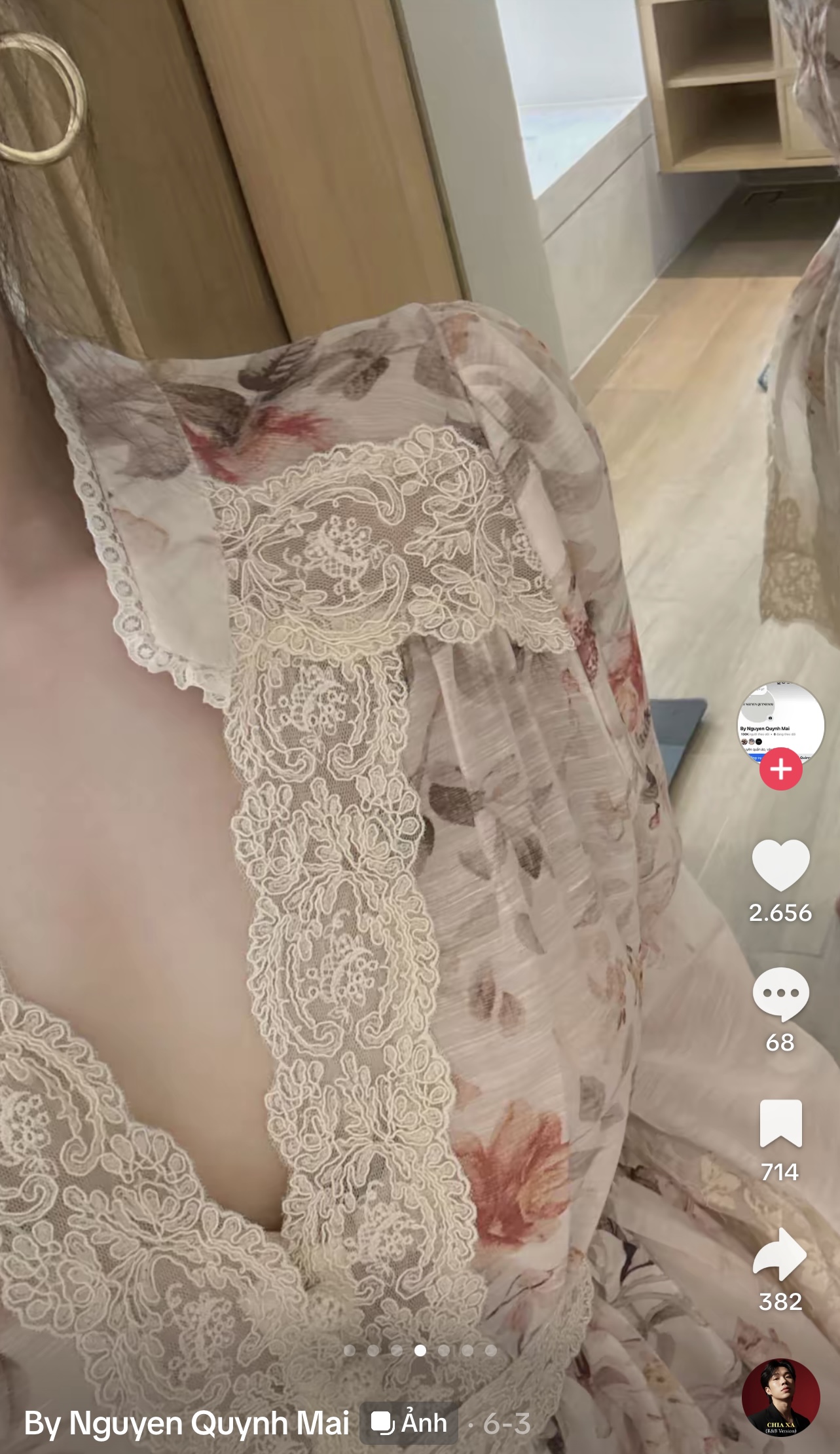This screenshot has width=840, height=1454.
Task: Like this photo post
Action: (x=780, y=865)
